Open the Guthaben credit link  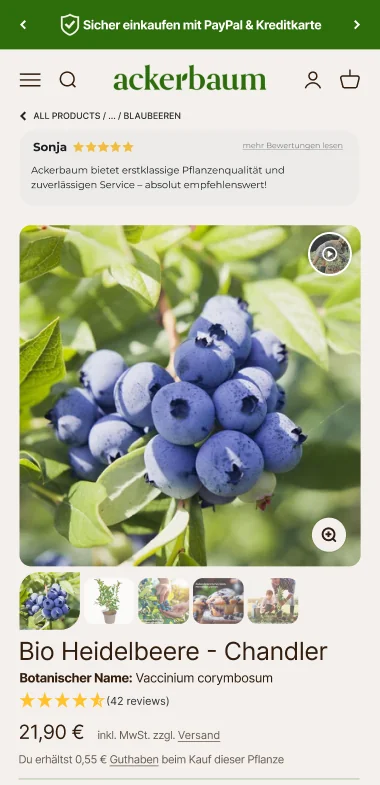coord(134,759)
